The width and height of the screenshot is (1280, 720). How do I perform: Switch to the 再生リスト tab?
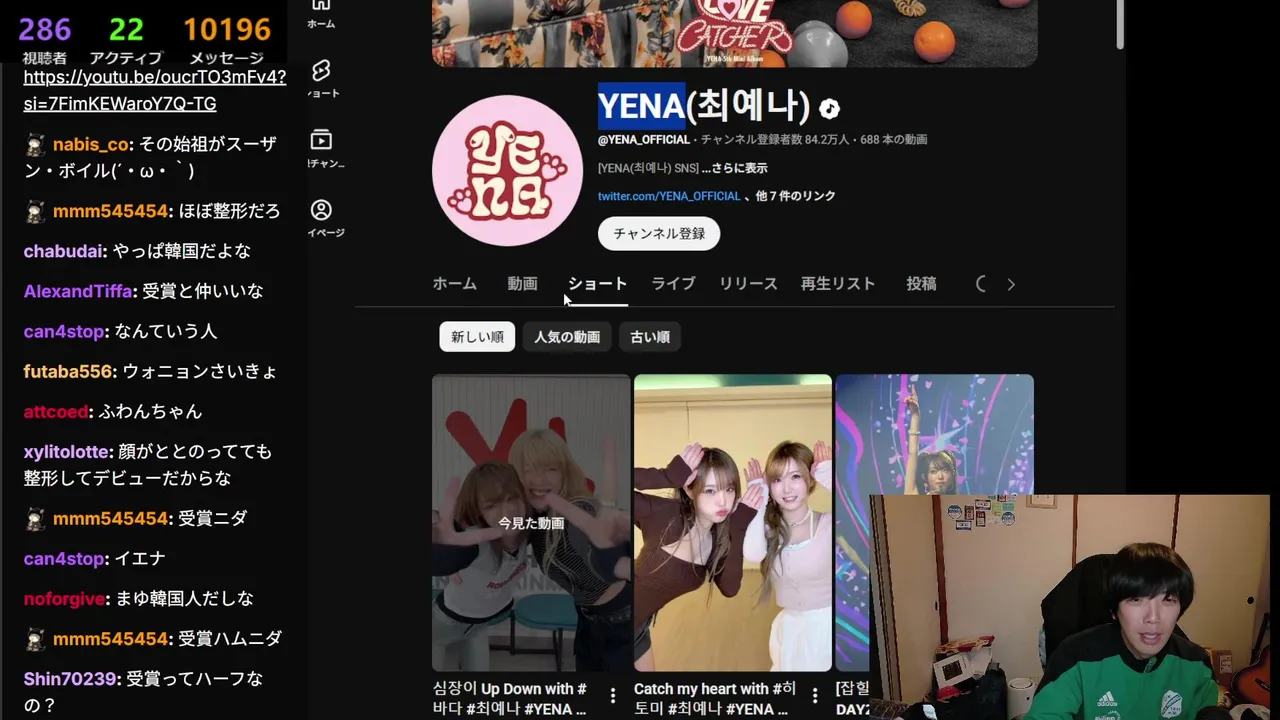(838, 284)
